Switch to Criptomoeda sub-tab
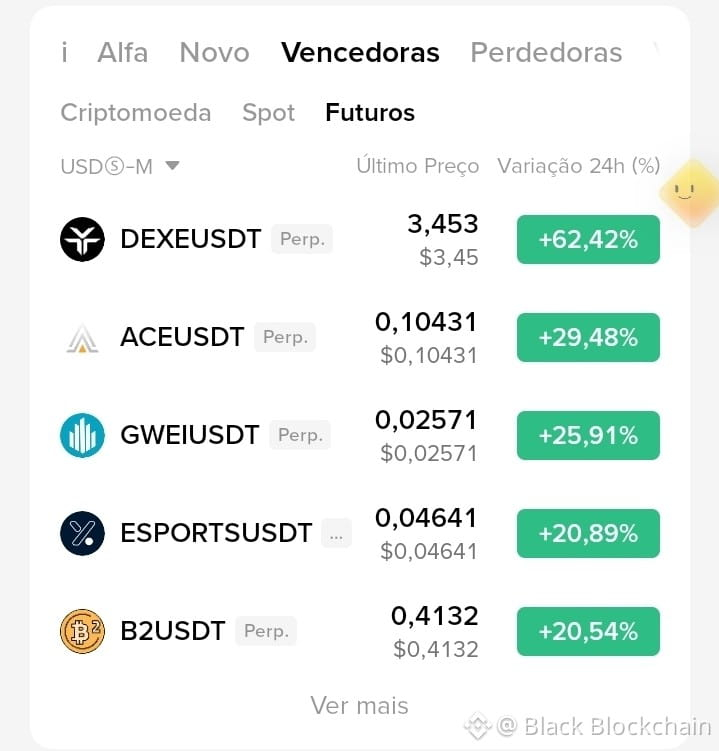Image resolution: width=719 pixels, height=751 pixels. pyautogui.click(x=136, y=113)
